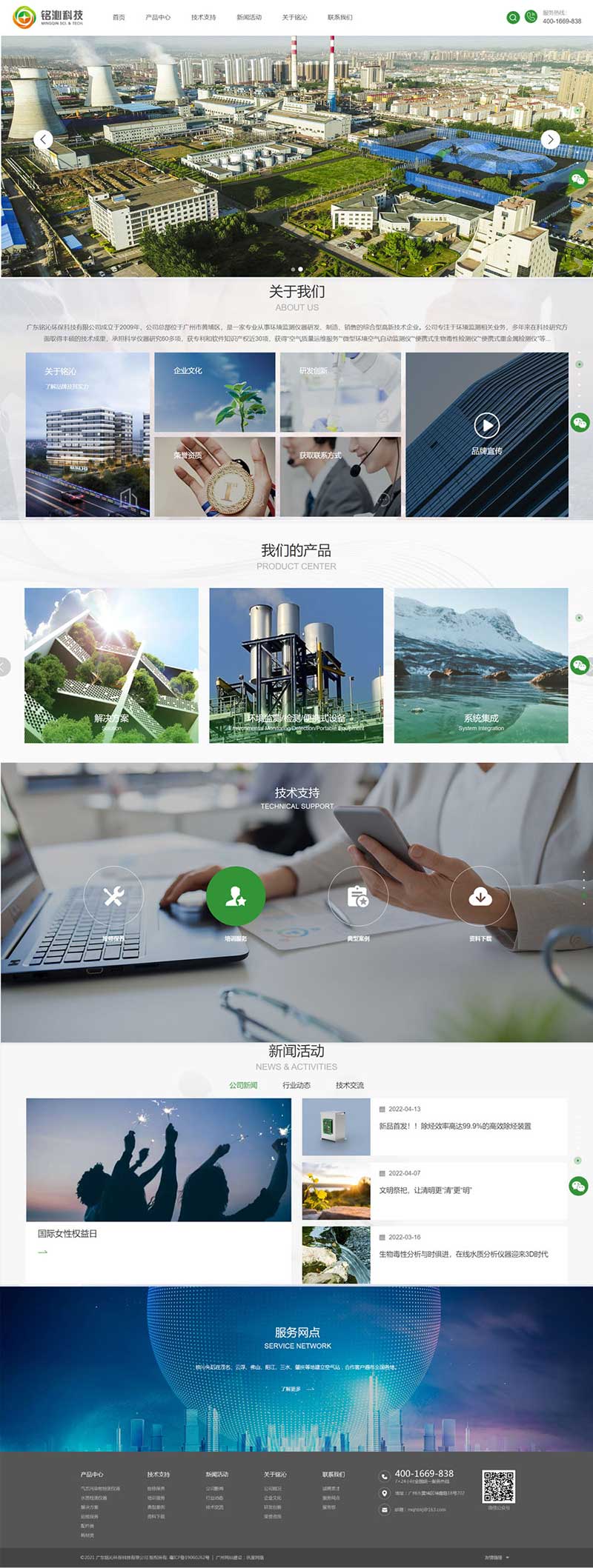
Task: Play the 品牌宣传 brand video
Action: (x=487, y=424)
